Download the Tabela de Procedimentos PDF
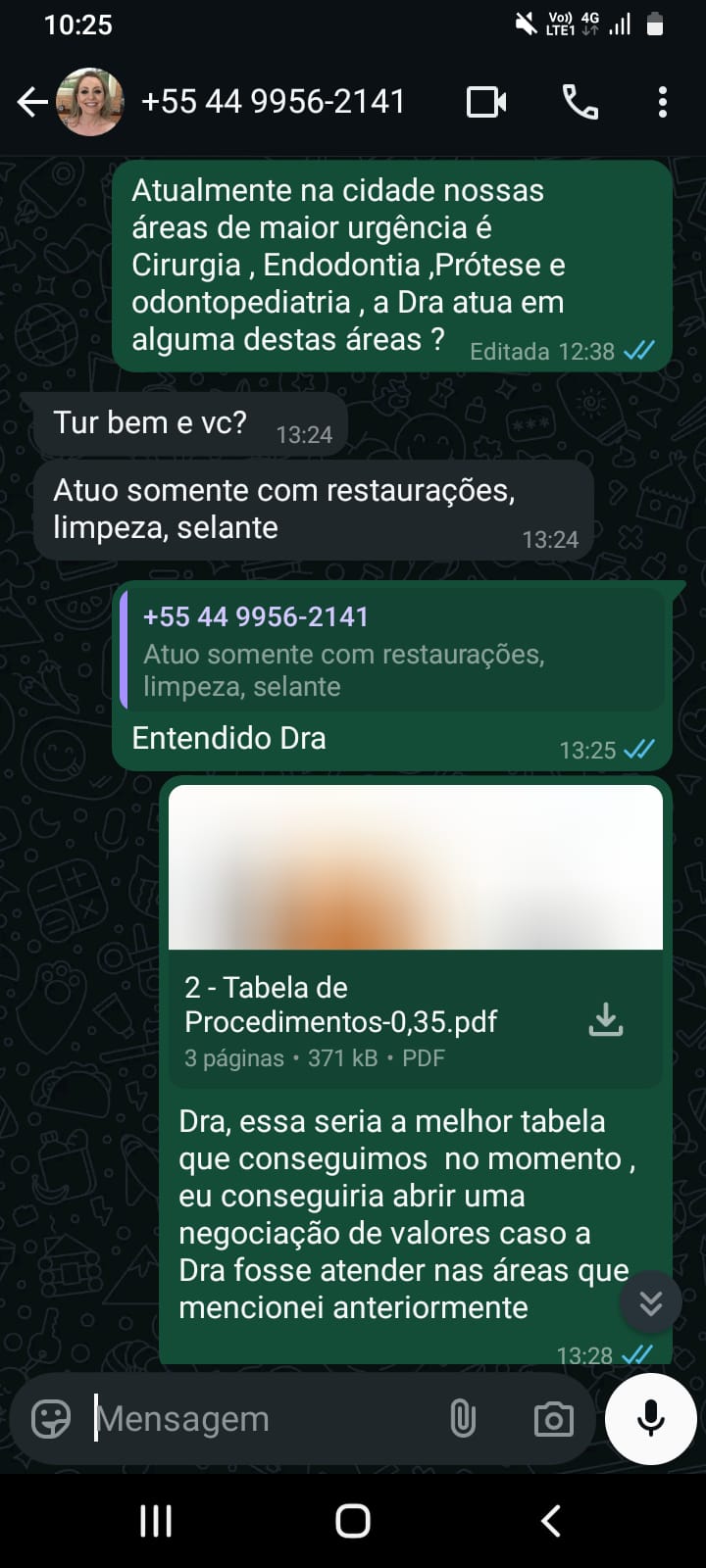This screenshot has width=706, height=1568. (x=606, y=1020)
